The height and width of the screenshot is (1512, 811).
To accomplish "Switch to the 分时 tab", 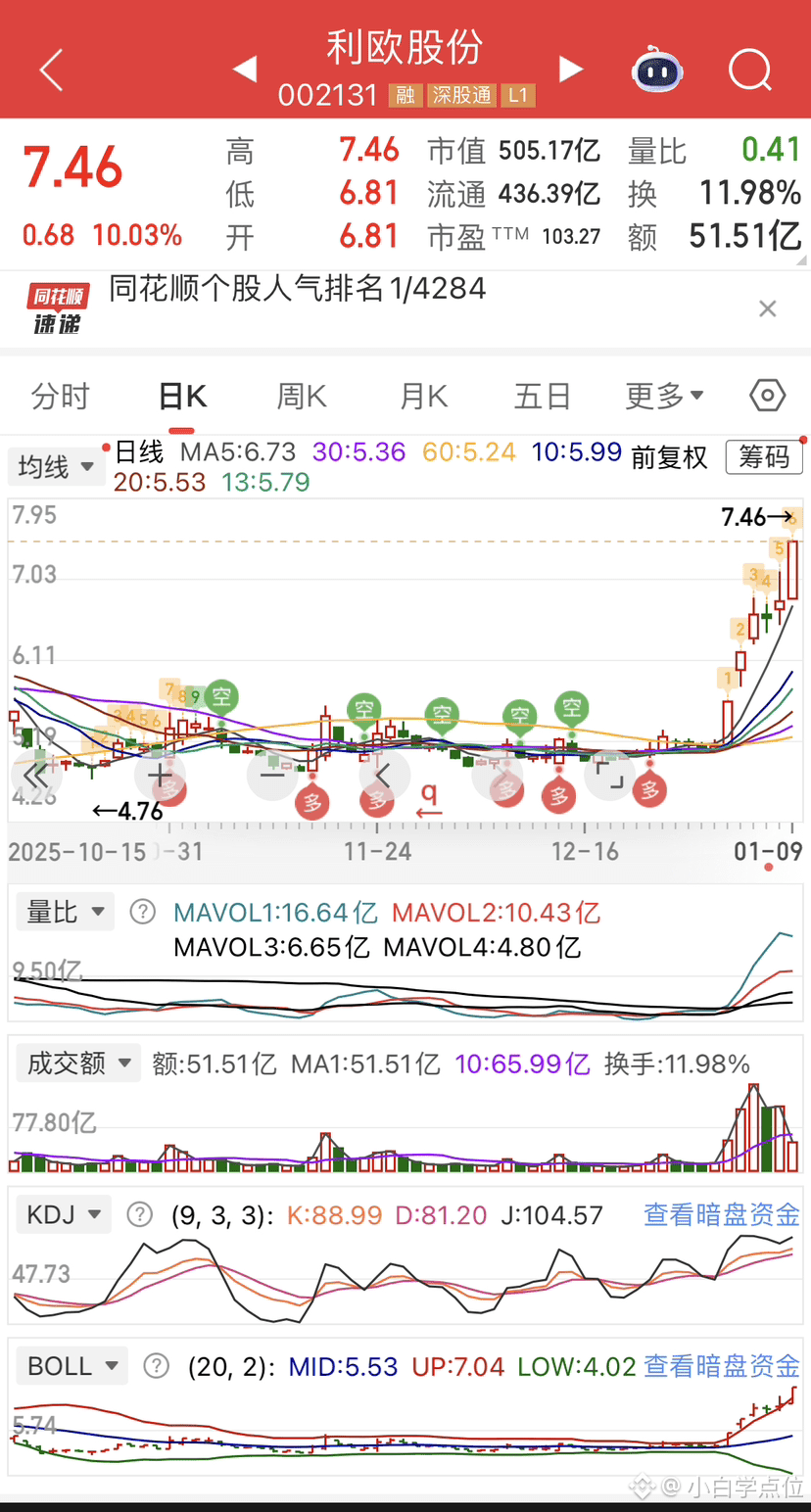I will [61, 396].
